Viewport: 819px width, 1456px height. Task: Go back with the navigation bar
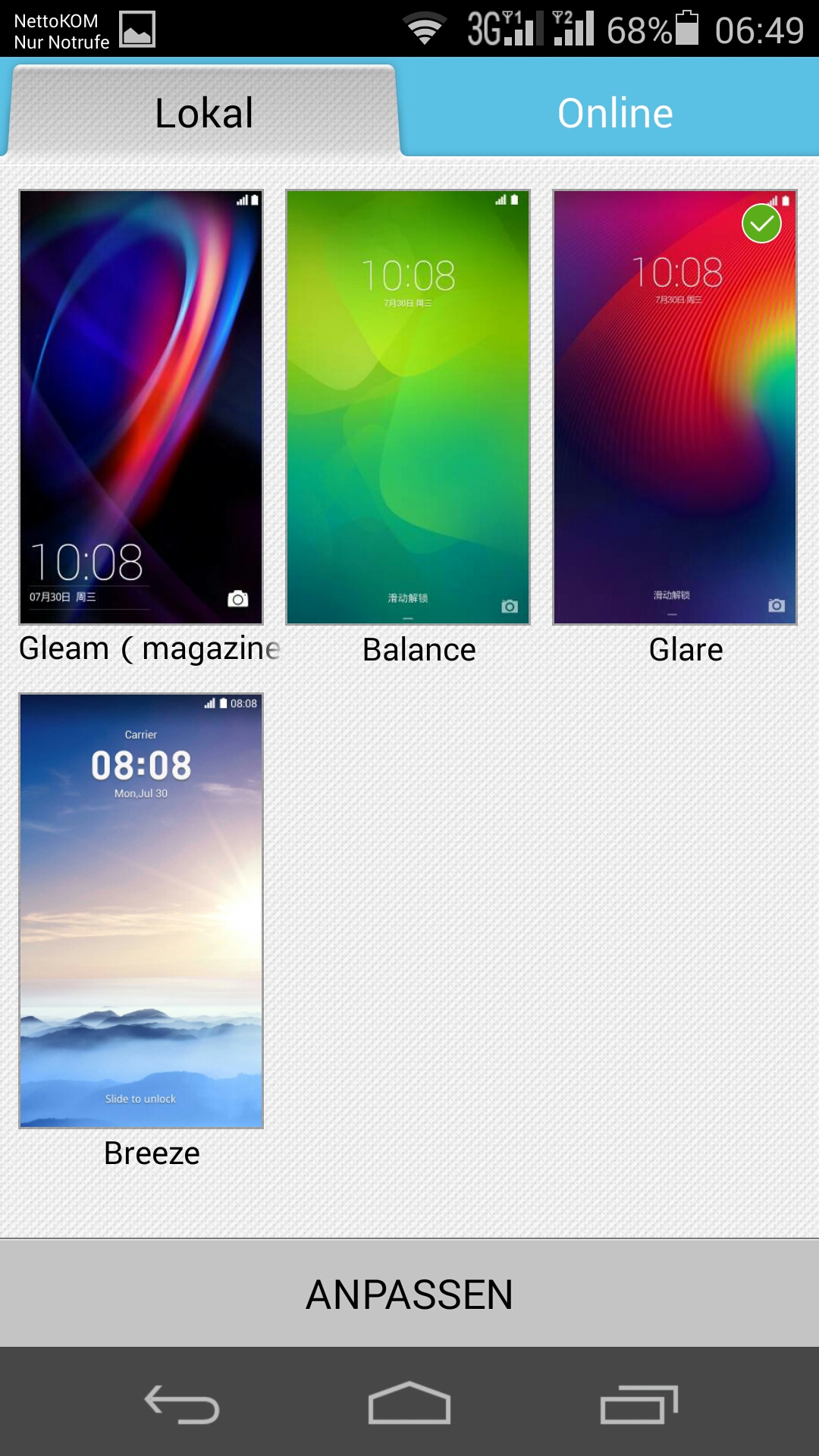click(x=182, y=1404)
